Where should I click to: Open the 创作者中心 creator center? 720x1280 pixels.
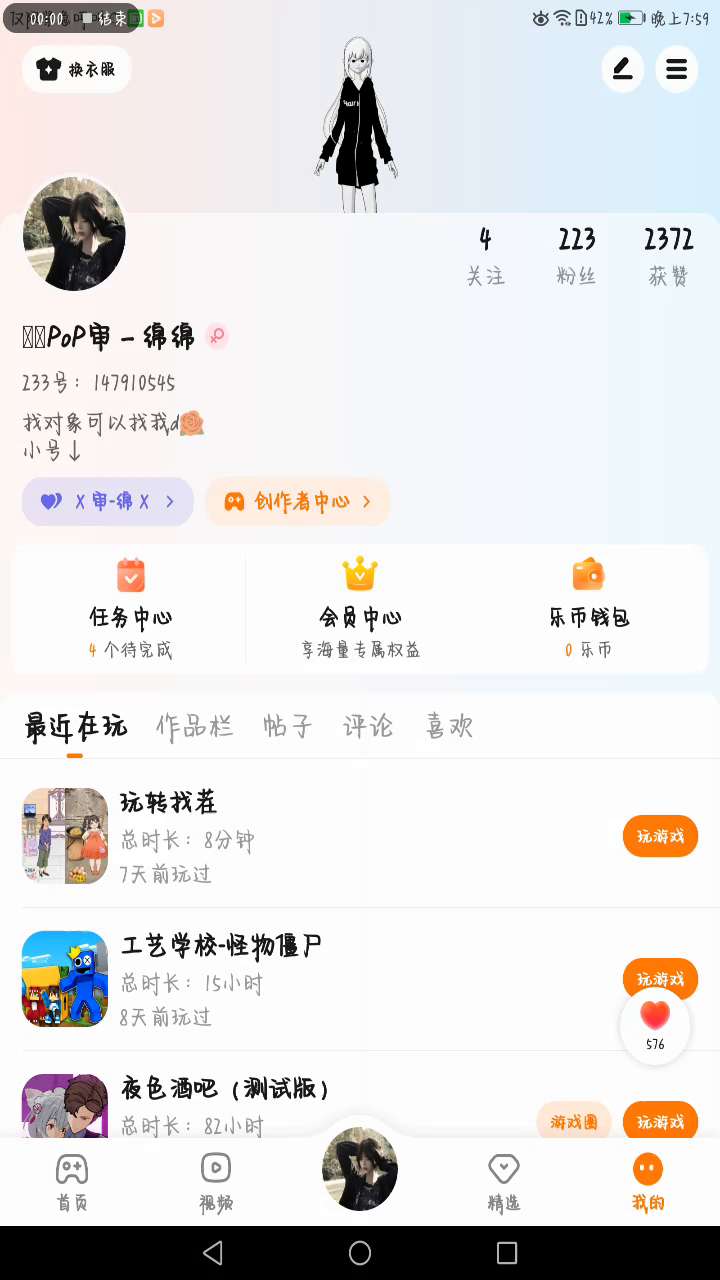[x=298, y=502]
